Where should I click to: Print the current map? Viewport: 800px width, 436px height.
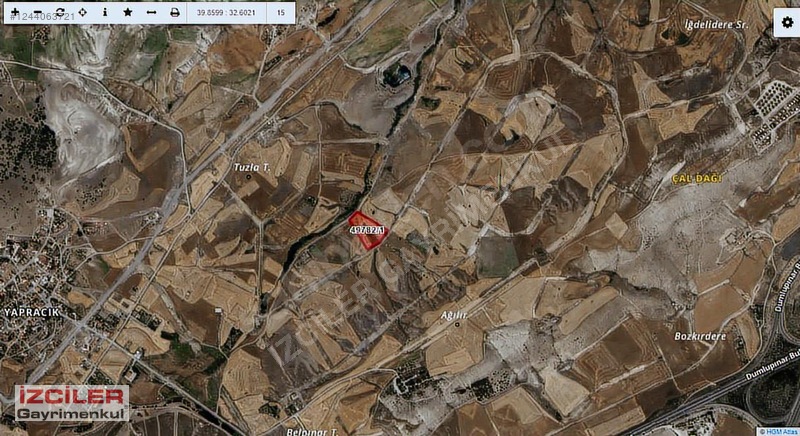tap(175, 12)
